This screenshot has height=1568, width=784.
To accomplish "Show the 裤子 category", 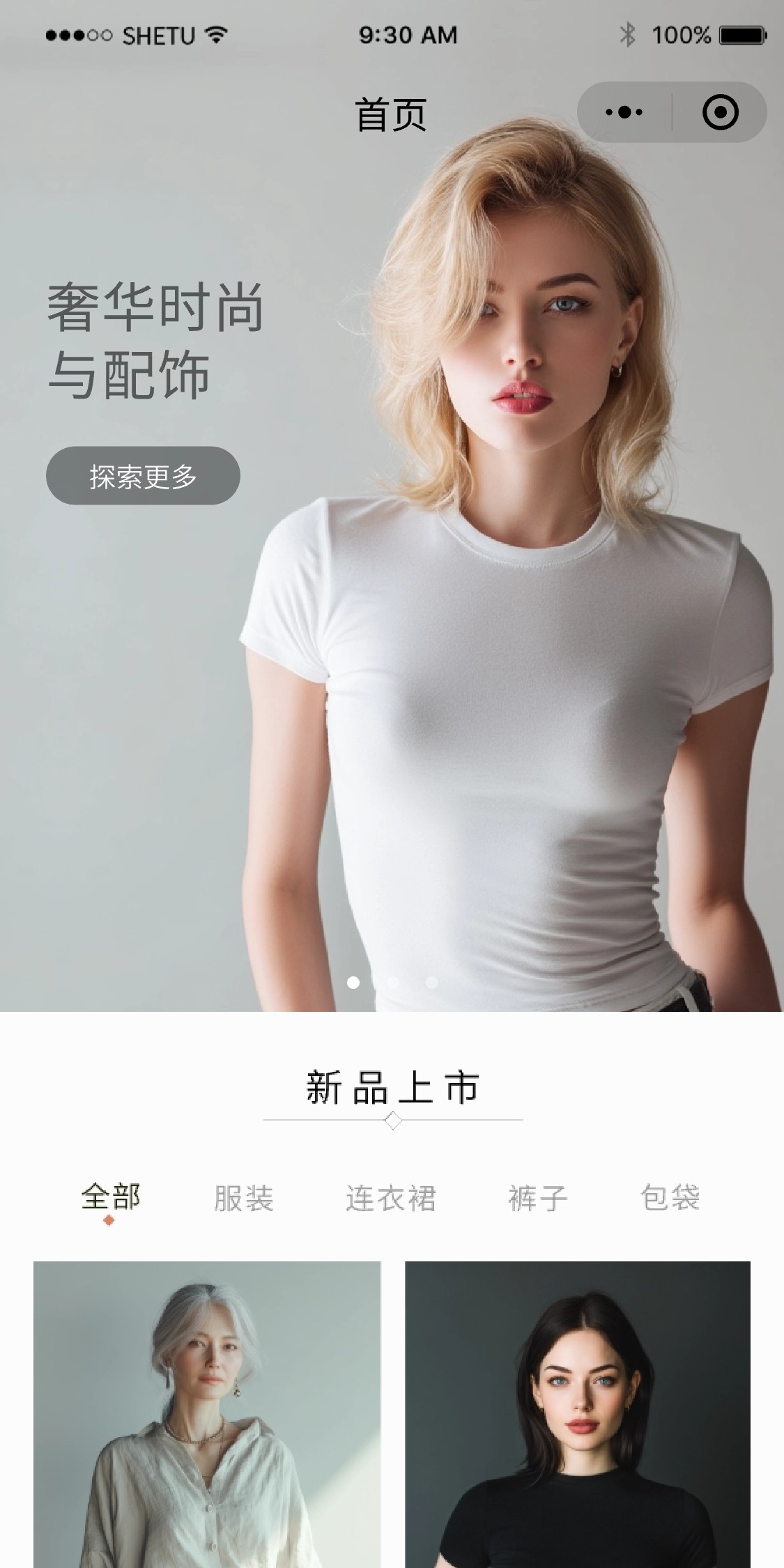I will (537, 1198).
